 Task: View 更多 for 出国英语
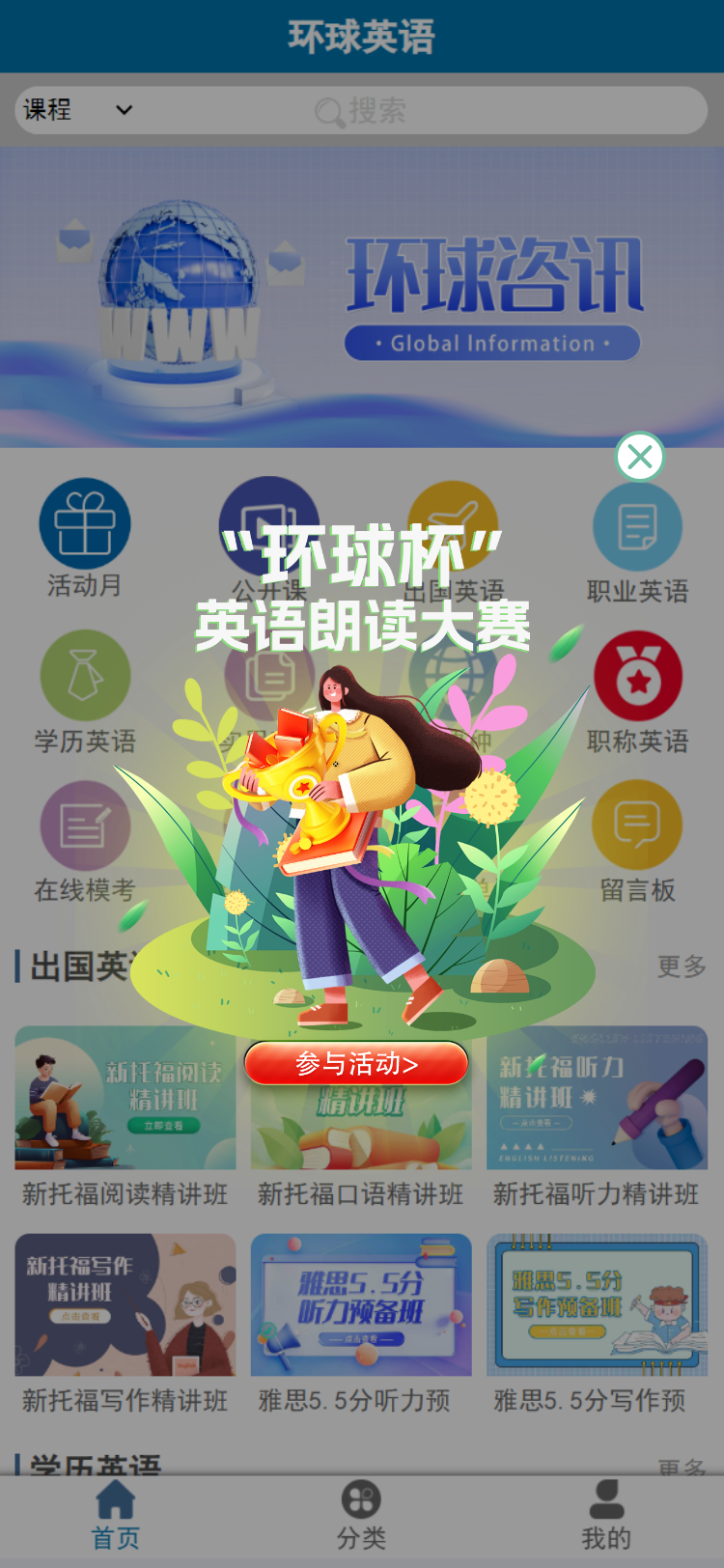(x=682, y=966)
